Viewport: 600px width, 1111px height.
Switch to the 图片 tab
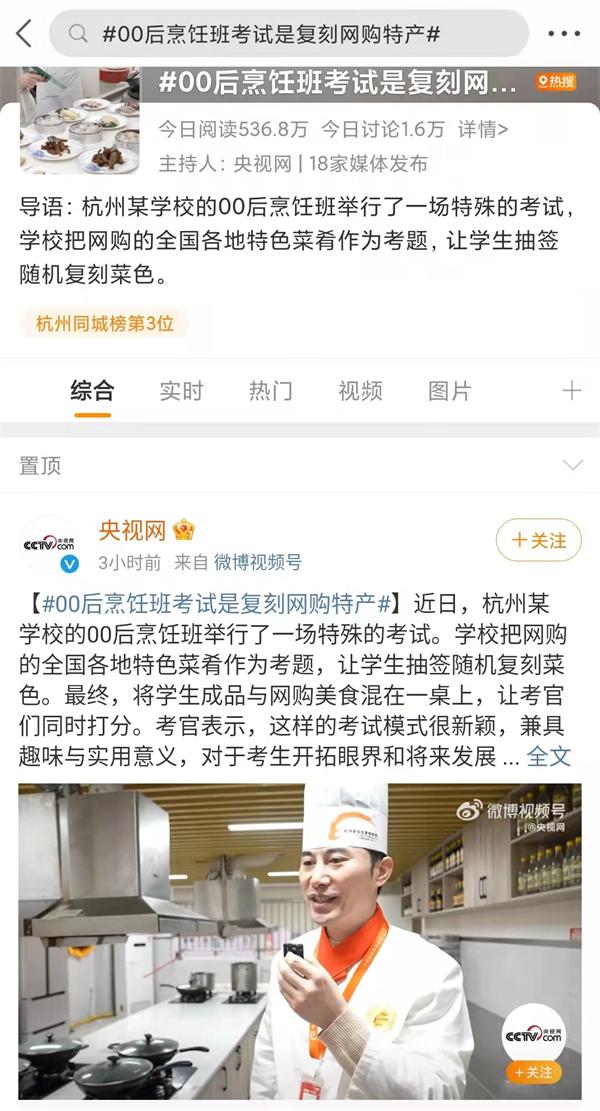coord(449,391)
